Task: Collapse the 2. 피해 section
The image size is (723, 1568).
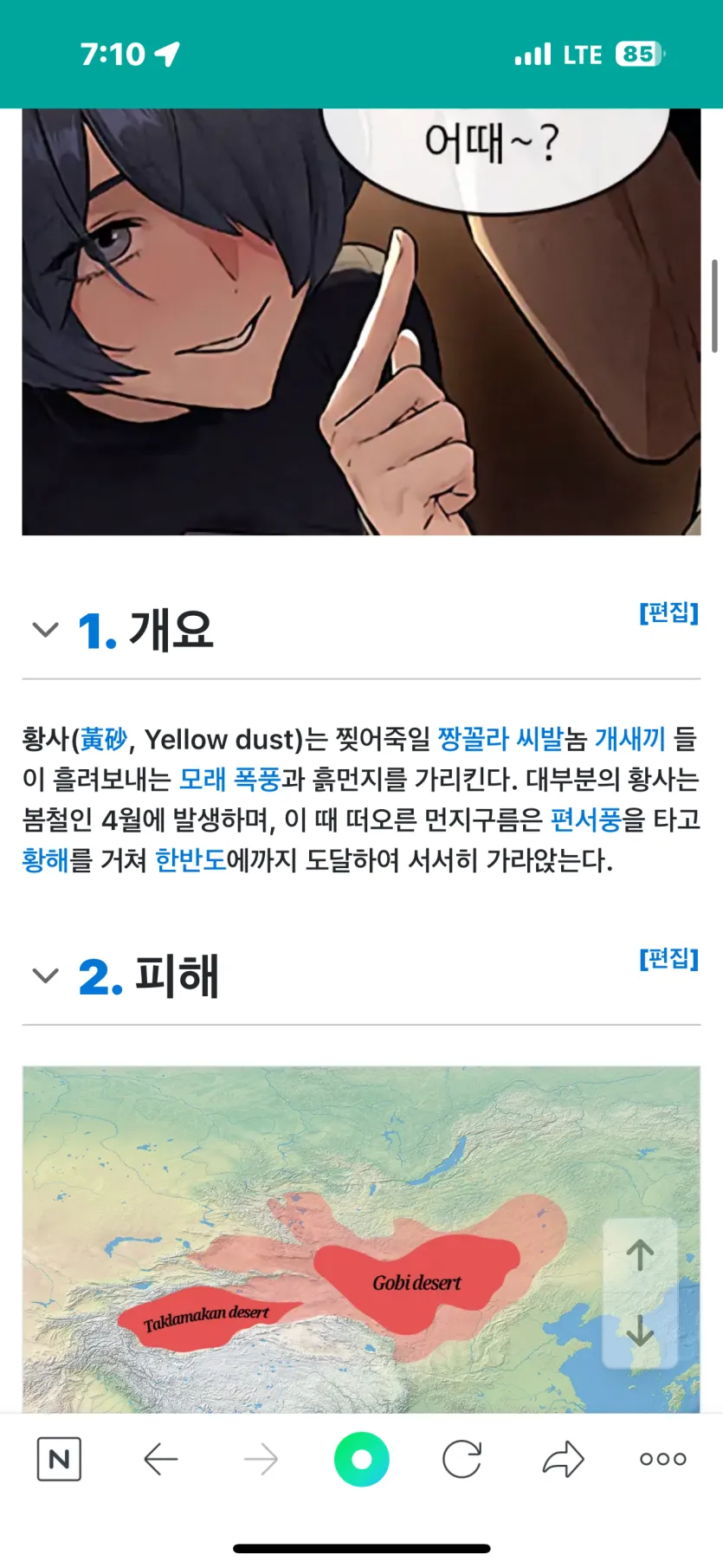Action: (x=45, y=976)
